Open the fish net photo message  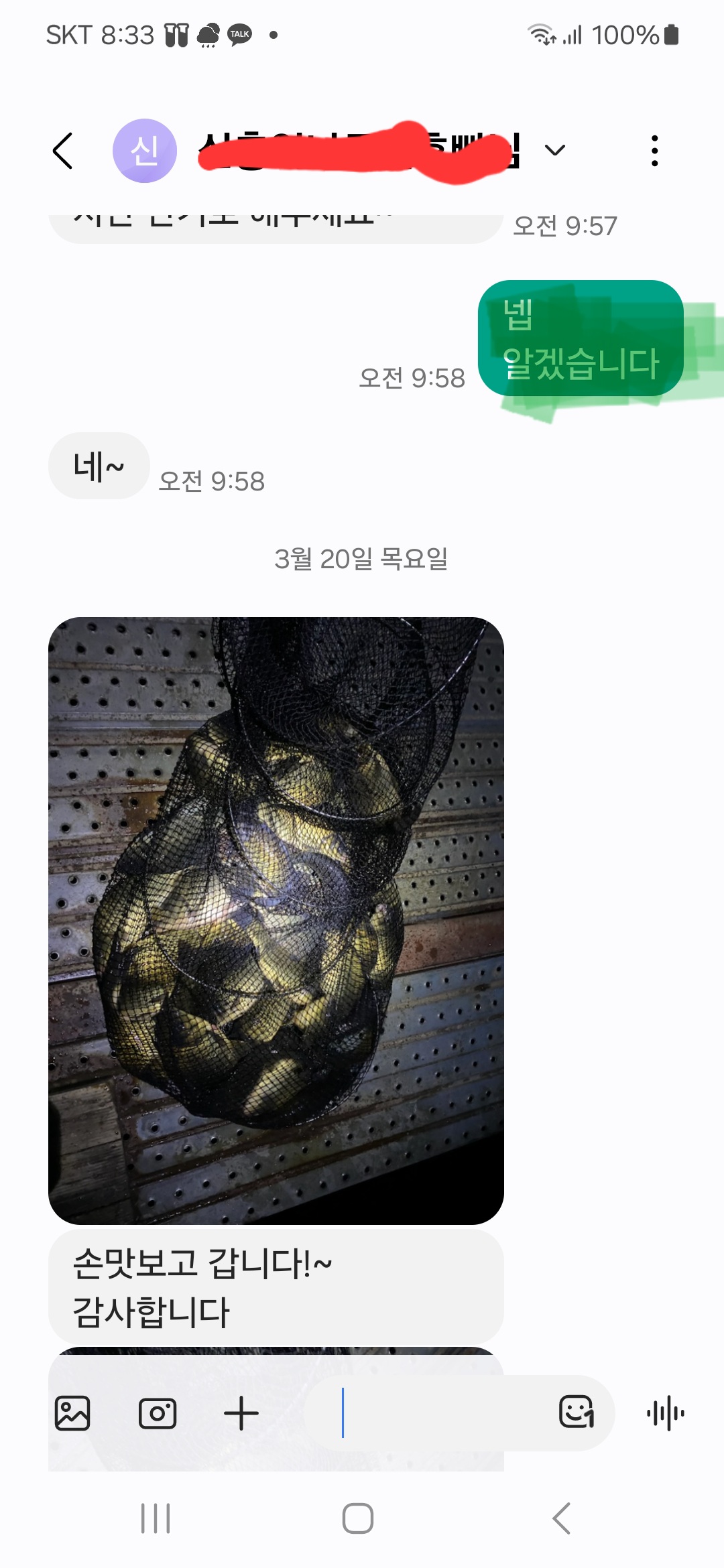point(276,919)
